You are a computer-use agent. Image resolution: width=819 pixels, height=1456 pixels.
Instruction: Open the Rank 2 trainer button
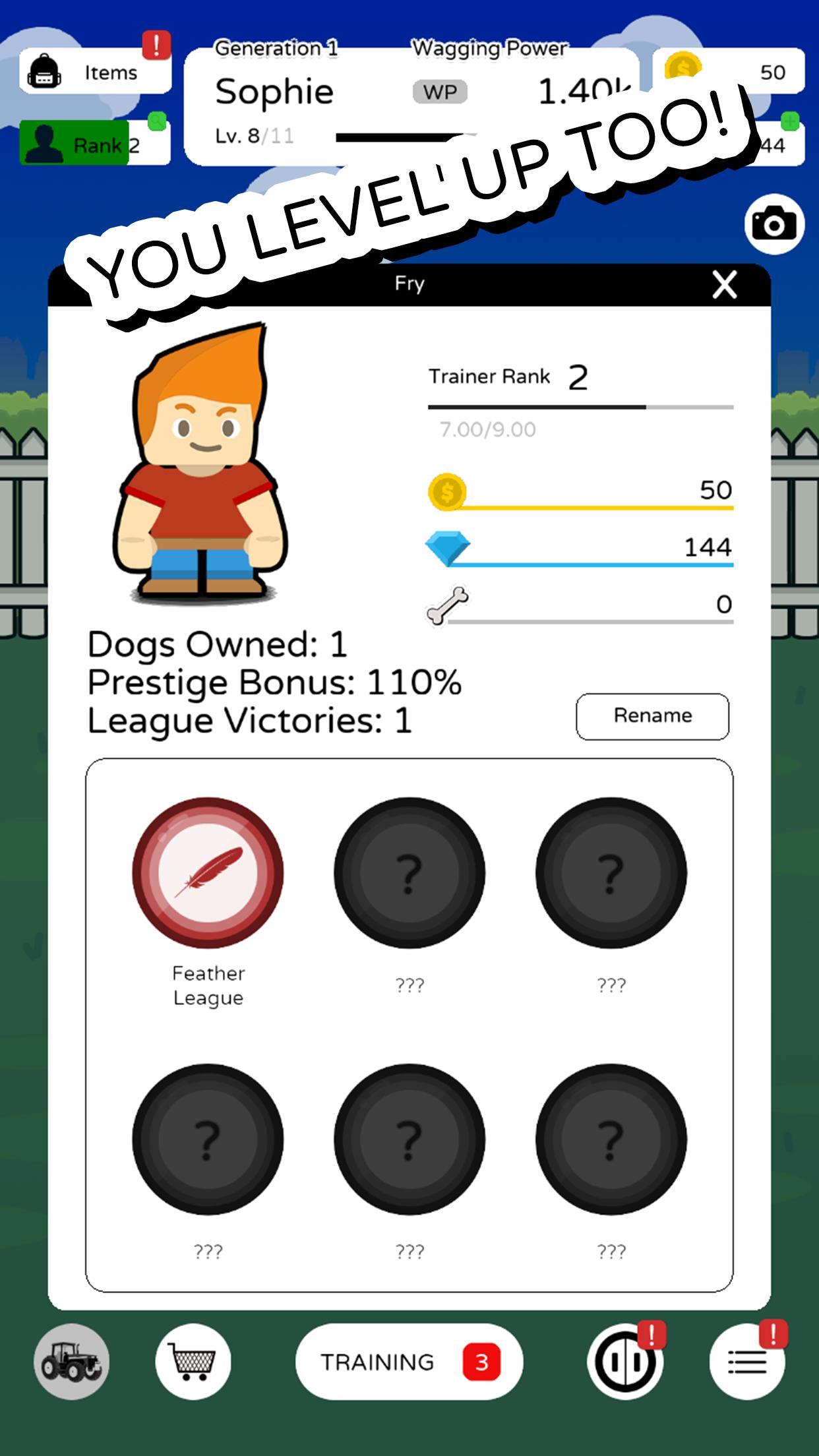tap(94, 144)
